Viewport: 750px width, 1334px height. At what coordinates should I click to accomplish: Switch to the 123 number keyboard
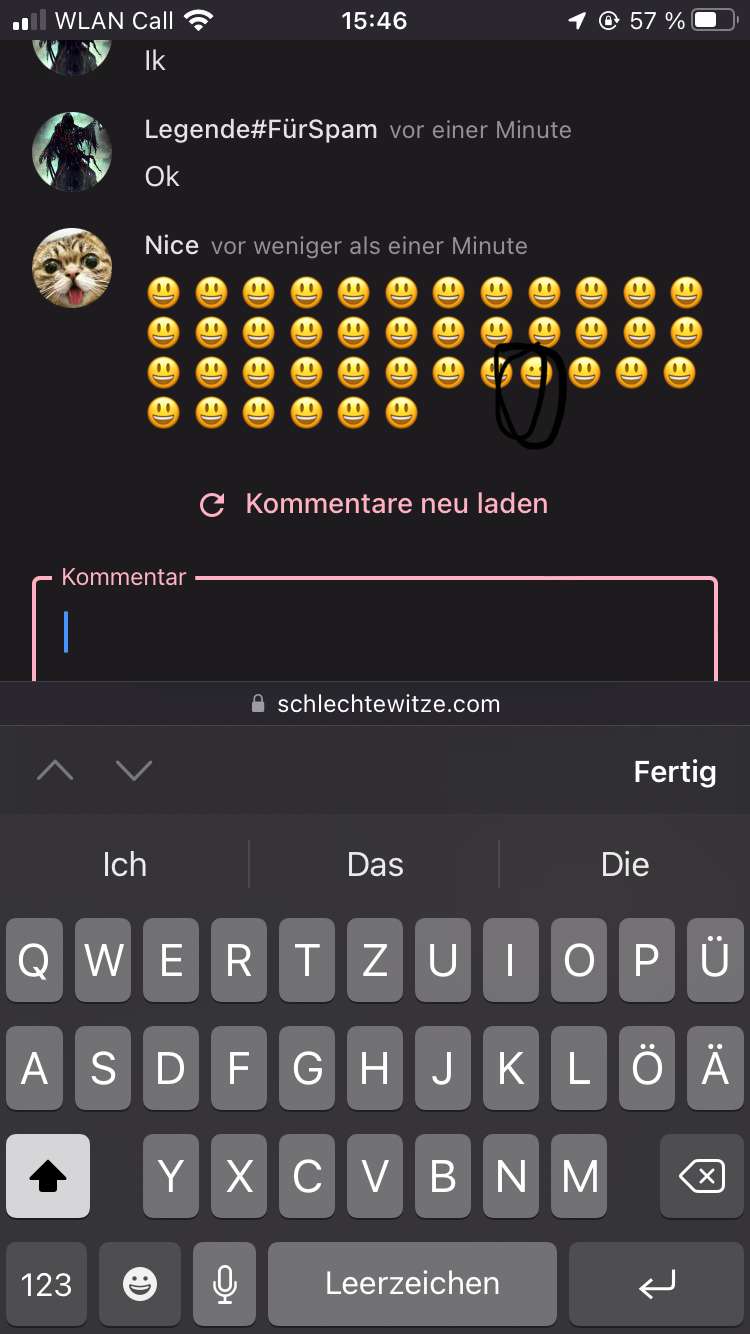pos(47,1284)
